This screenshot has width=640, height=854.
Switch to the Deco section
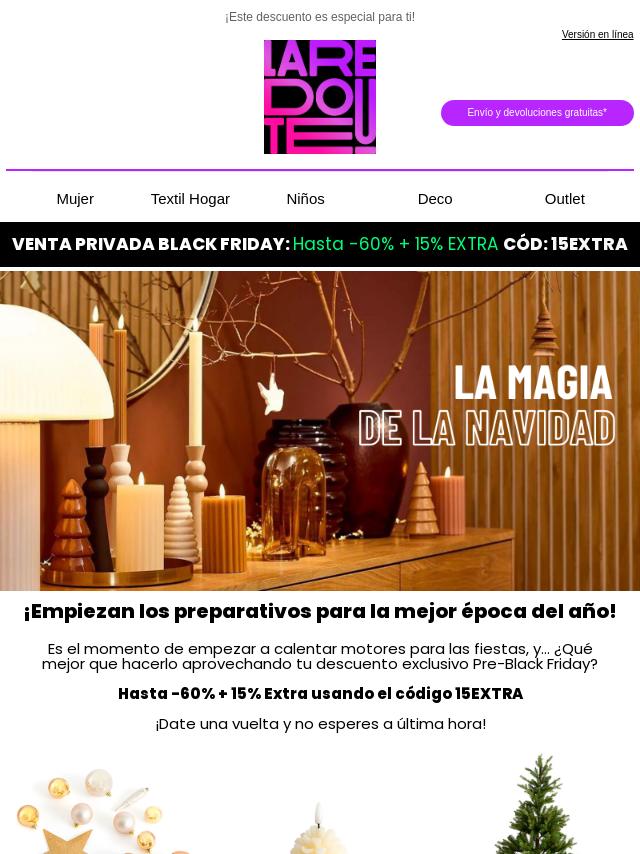tap(435, 199)
